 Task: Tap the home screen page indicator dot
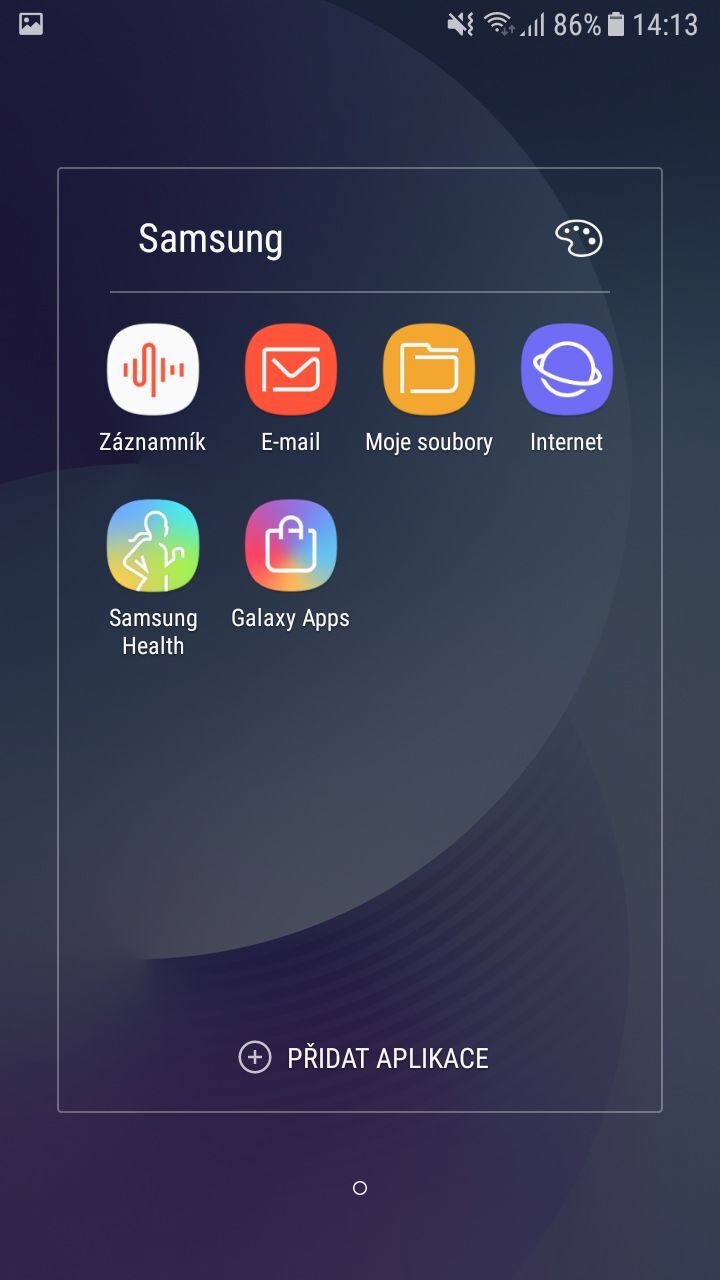(360, 1188)
